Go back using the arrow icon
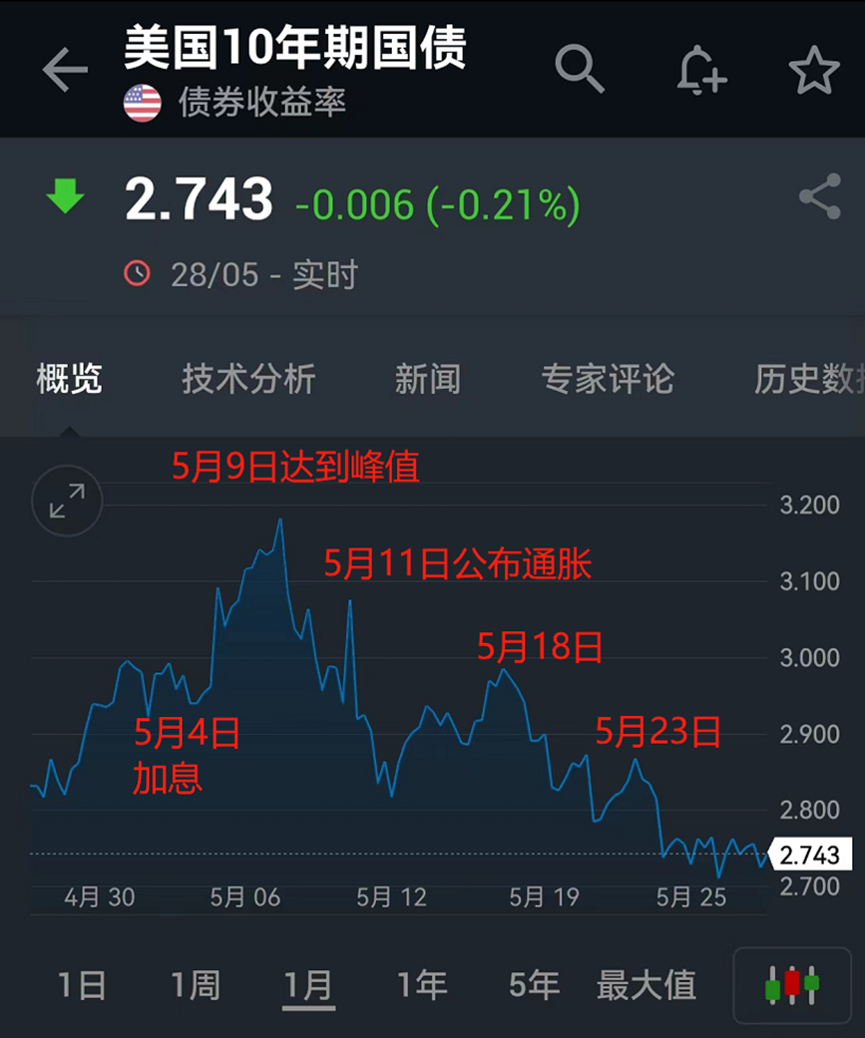Screen dimensions: 865x1038 [65, 71]
